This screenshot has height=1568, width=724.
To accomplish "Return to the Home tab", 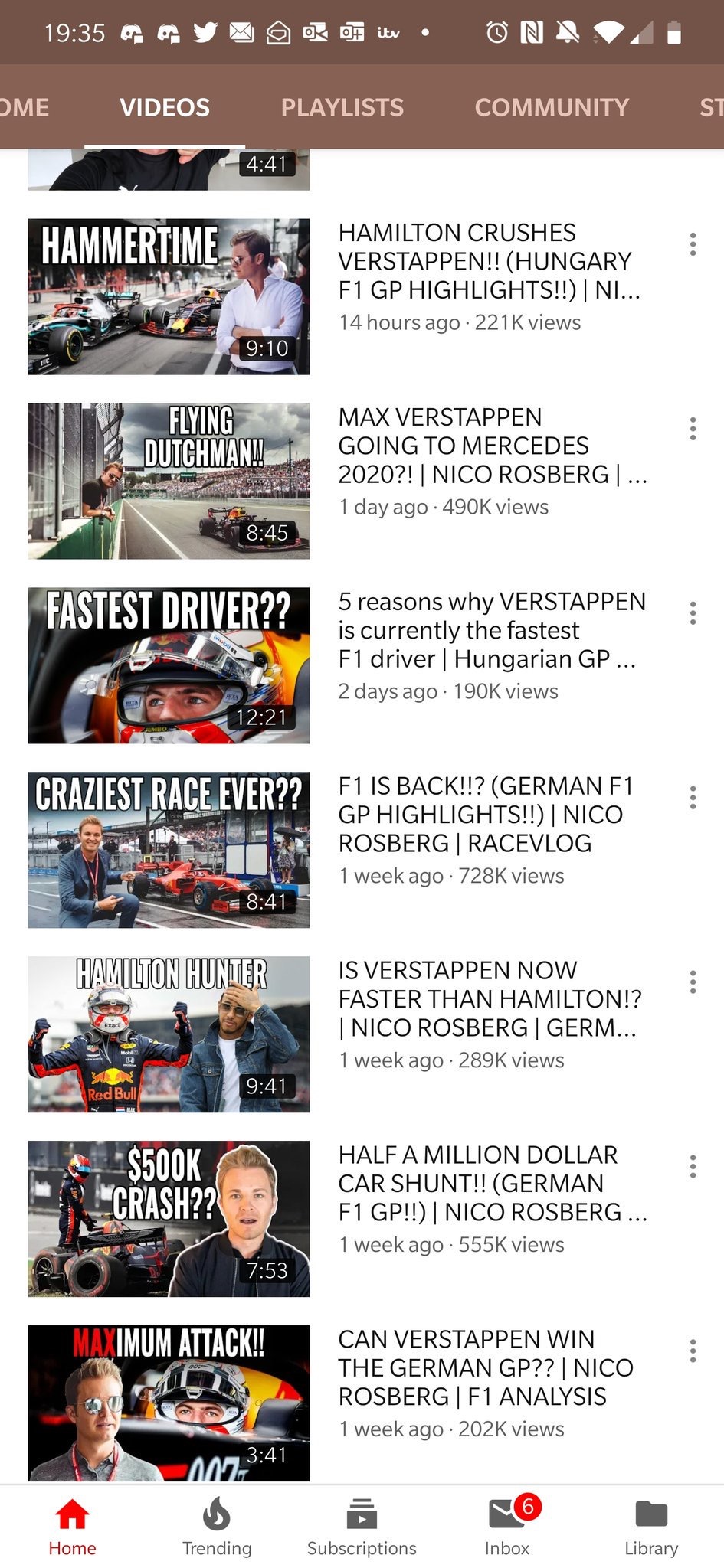I will click(73, 1527).
